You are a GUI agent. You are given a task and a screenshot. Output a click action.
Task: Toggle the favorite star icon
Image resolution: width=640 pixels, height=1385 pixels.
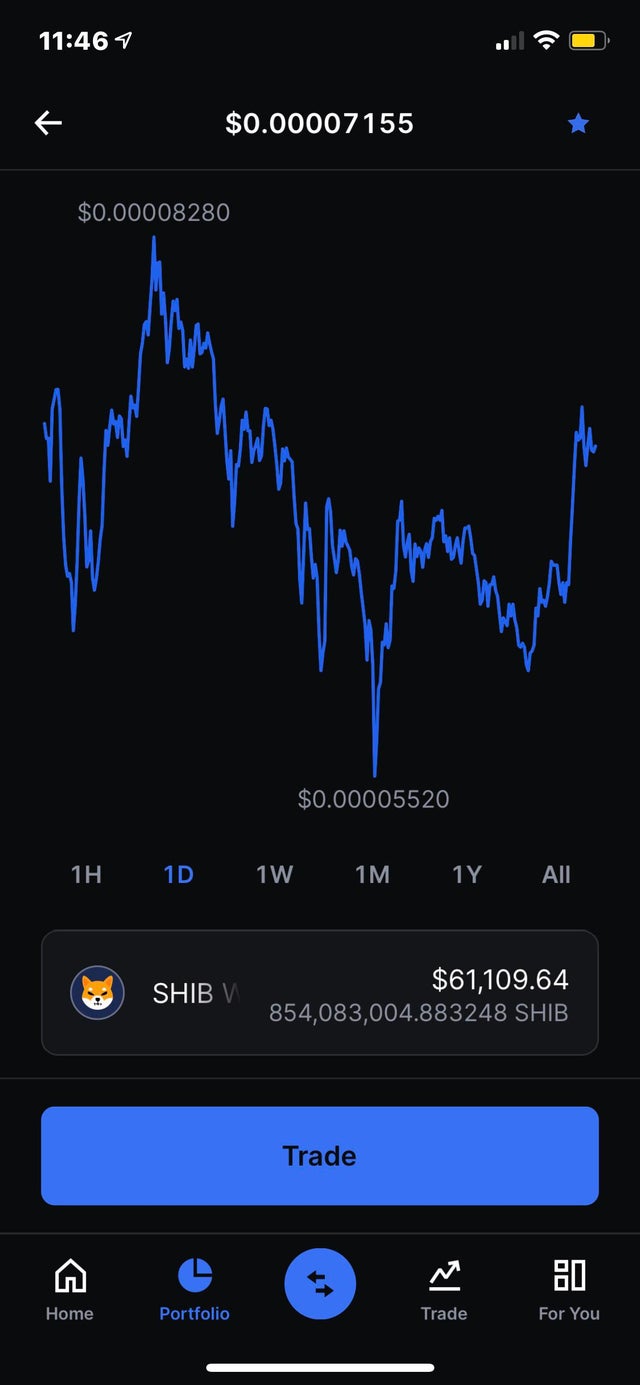point(578,124)
